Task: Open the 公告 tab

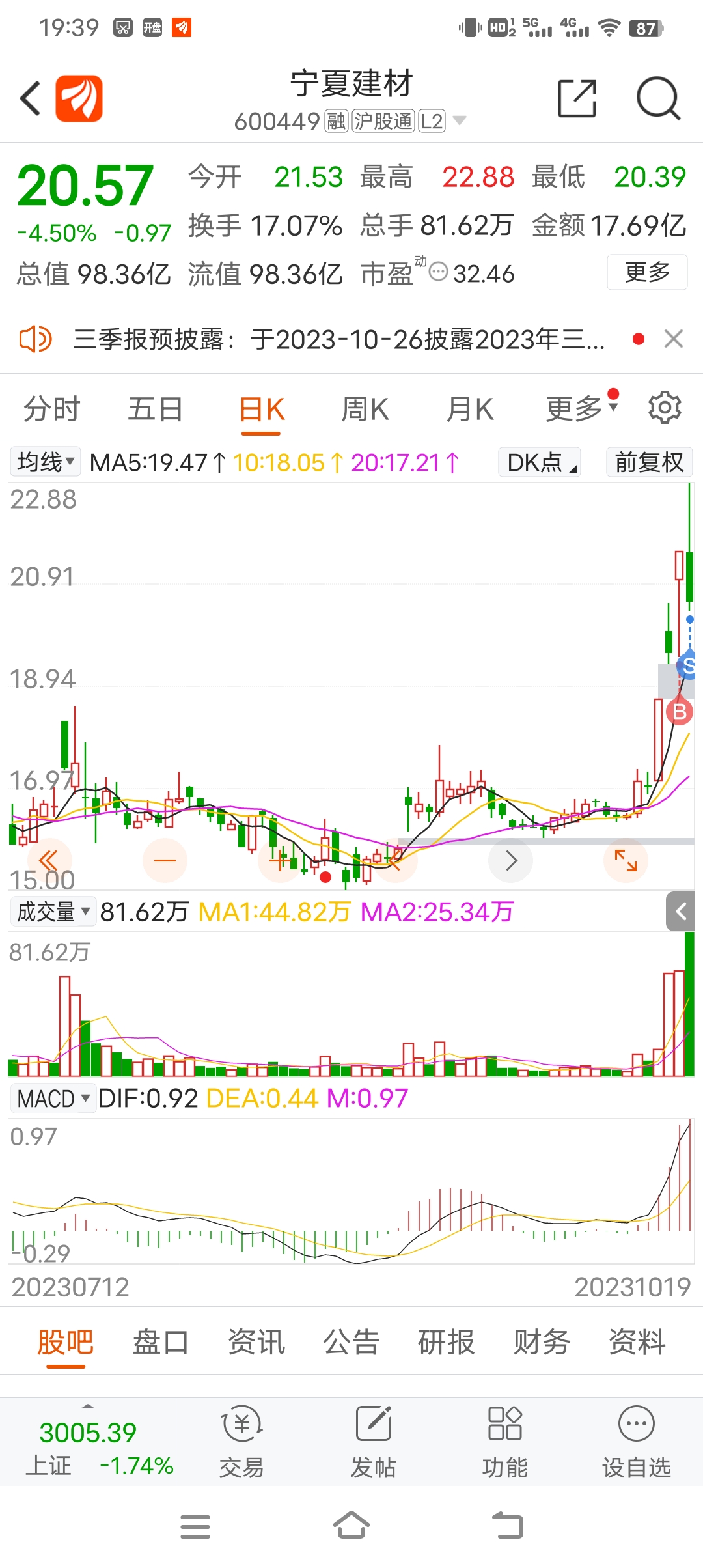Action: click(x=351, y=1342)
